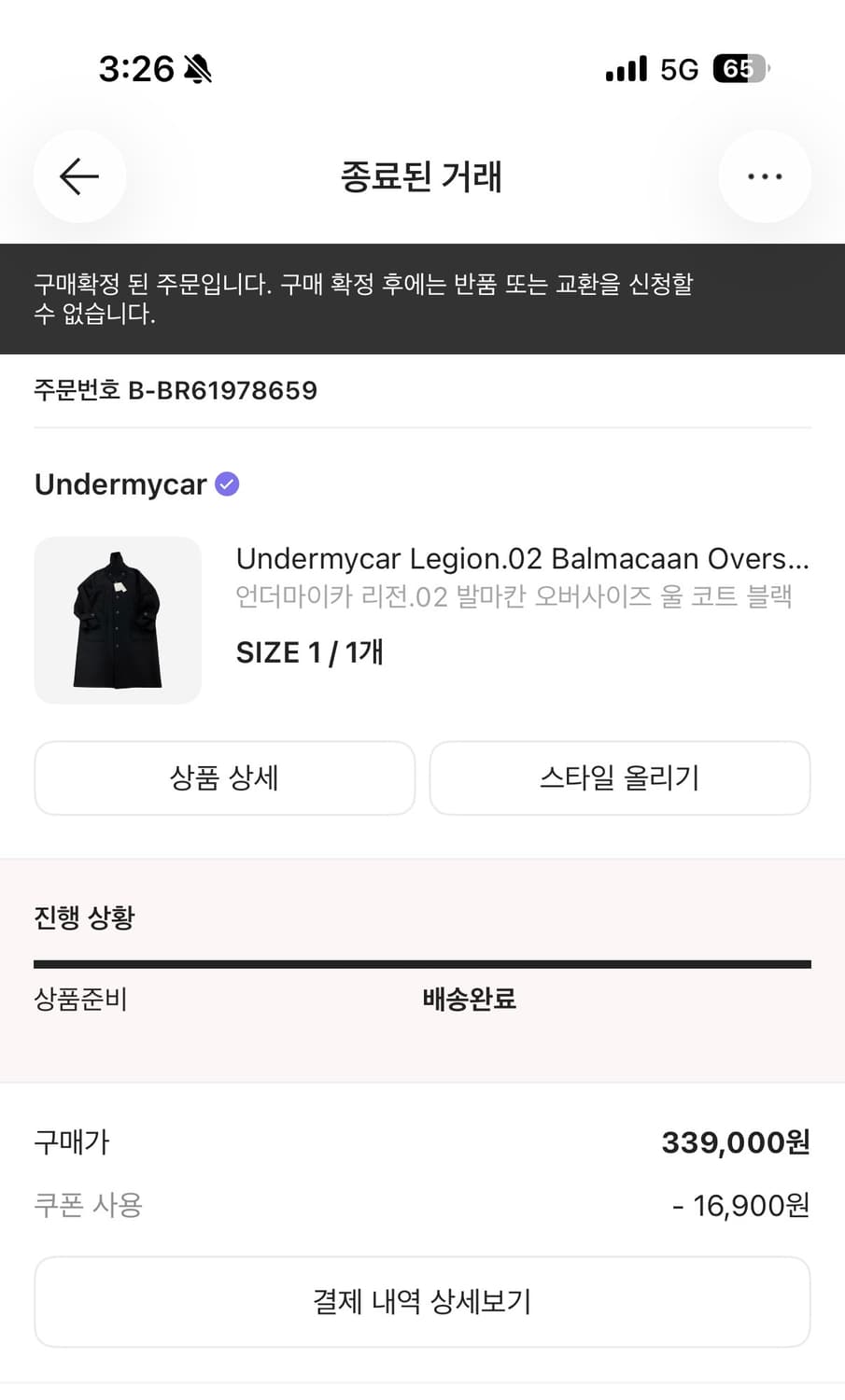The width and height of the screenshot is (845, 1400).
Task: Tap the battery indicator showing 65
Action: pos(739,68)
